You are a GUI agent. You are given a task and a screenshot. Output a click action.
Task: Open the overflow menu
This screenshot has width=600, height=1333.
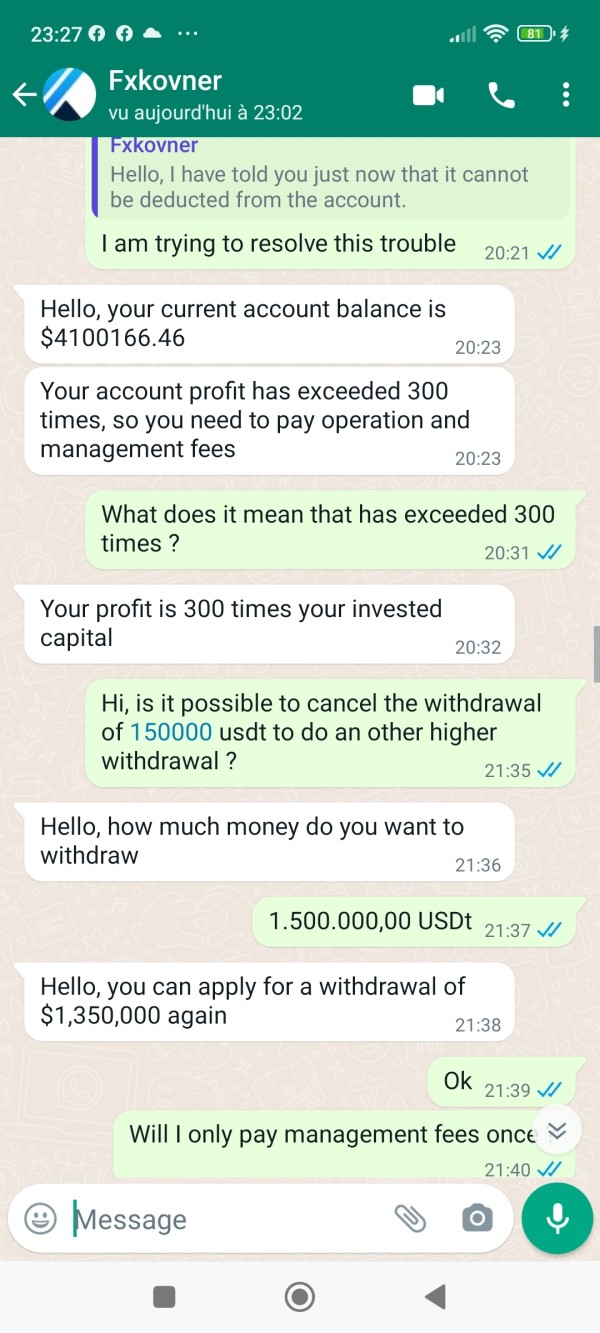click(x=566, y=95)
